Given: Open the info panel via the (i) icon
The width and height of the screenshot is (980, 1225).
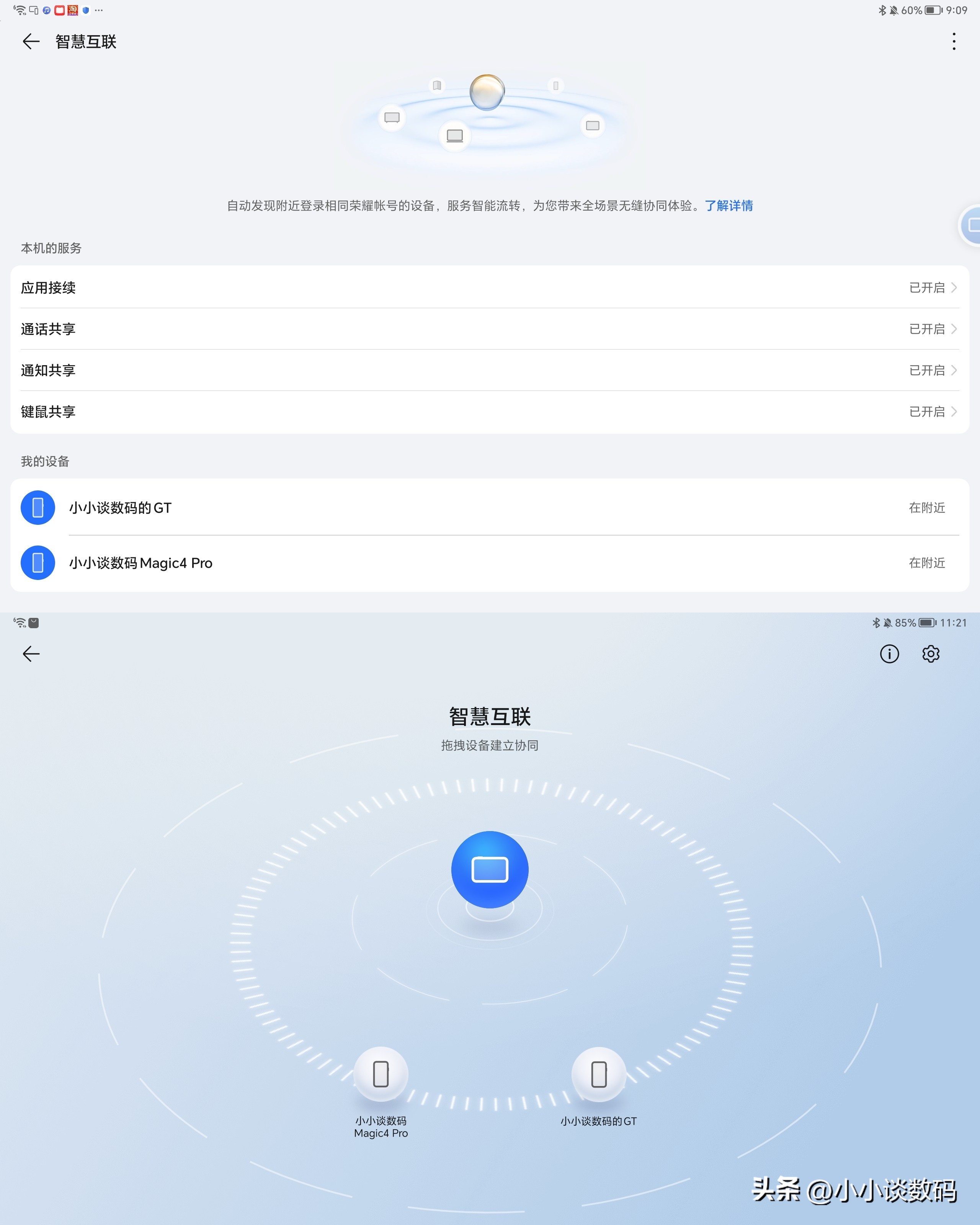Looking at the screenshot, I should [889, 653].
